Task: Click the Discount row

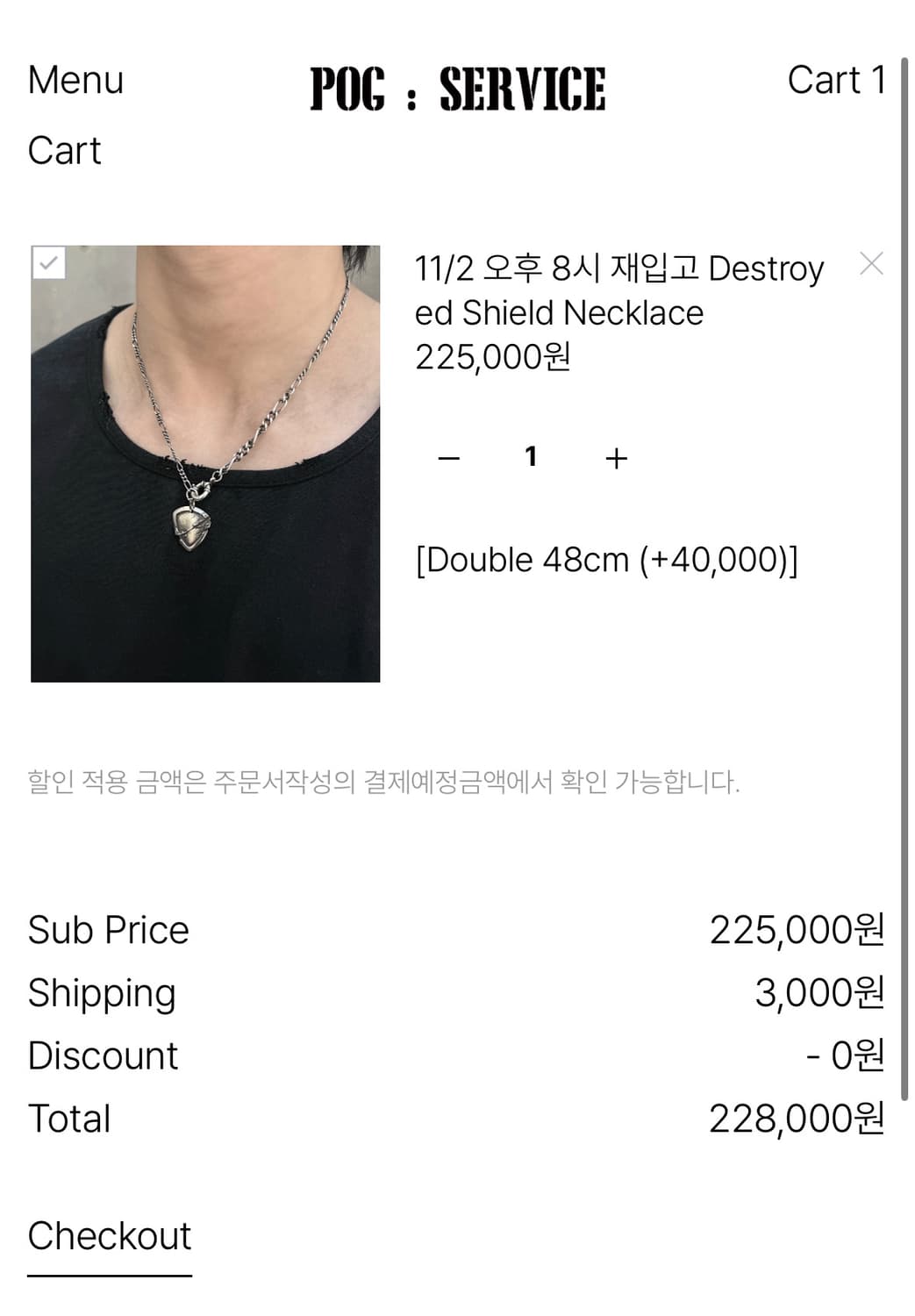Action: (103, 1055)
